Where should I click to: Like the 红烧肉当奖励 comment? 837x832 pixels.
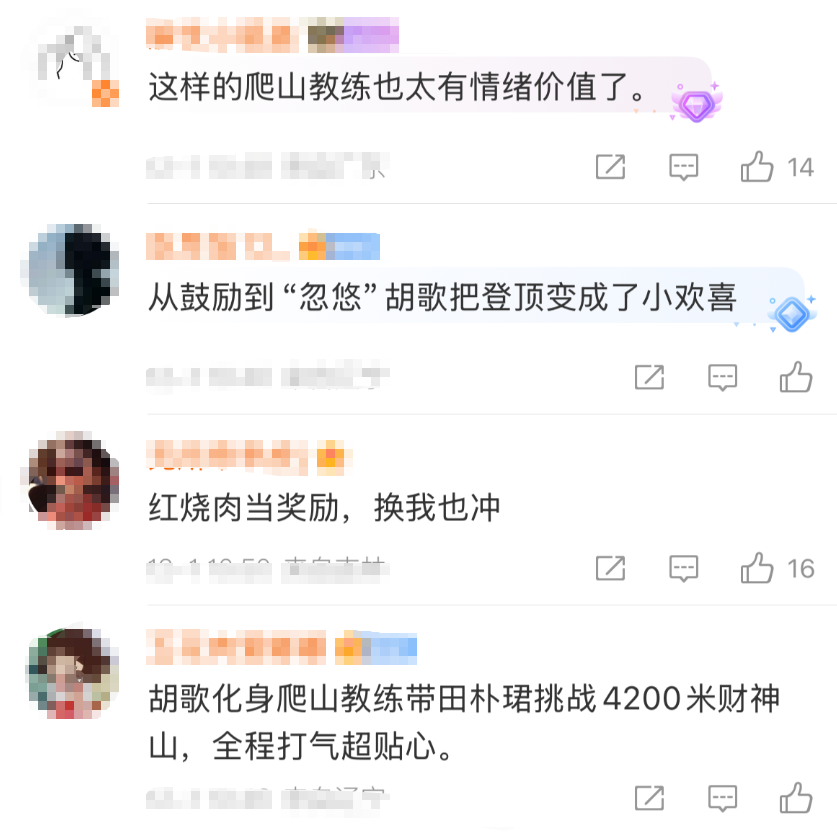(x=757, y=568)
